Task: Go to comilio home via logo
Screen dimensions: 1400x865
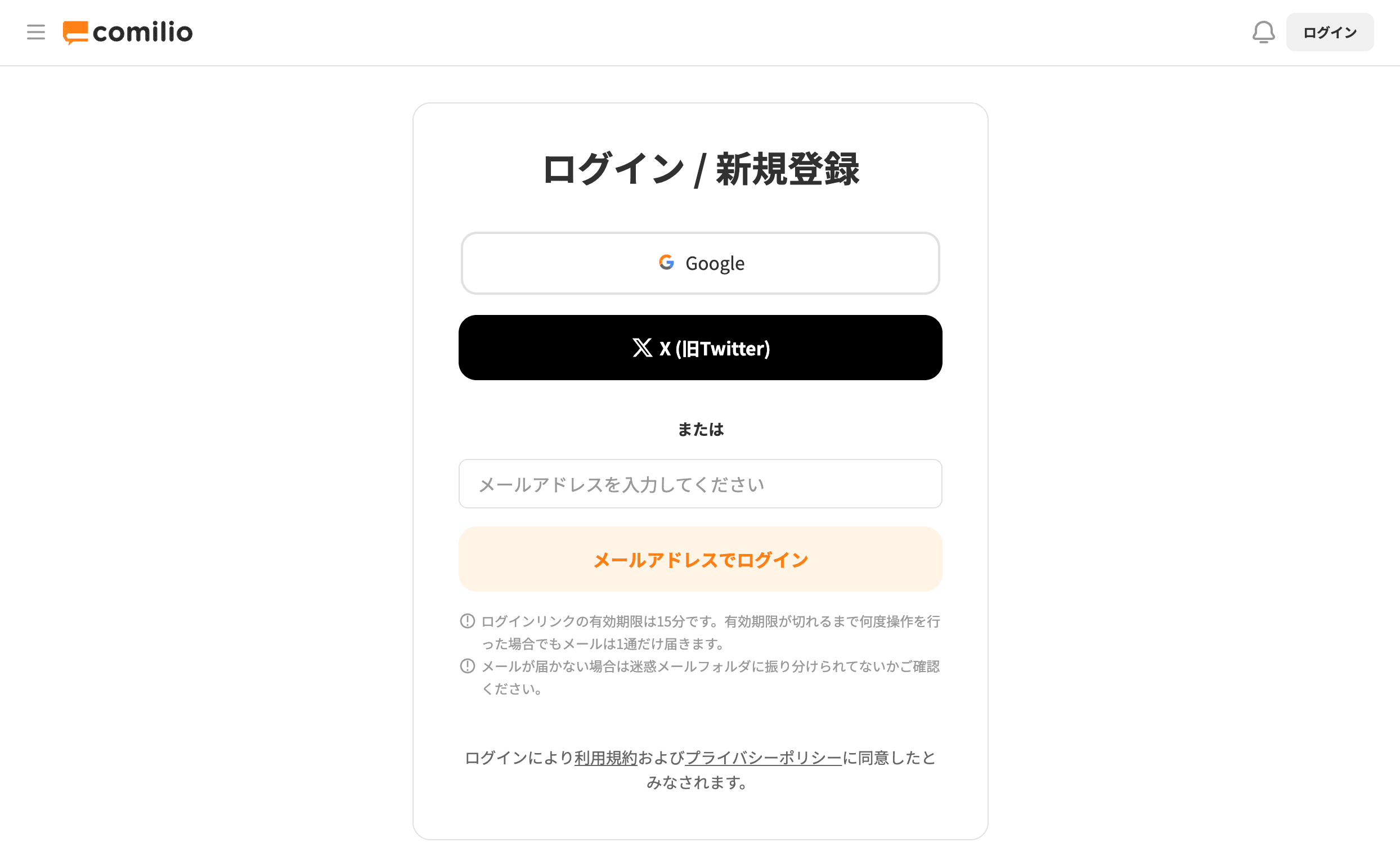Action: (x=128, y=32)
